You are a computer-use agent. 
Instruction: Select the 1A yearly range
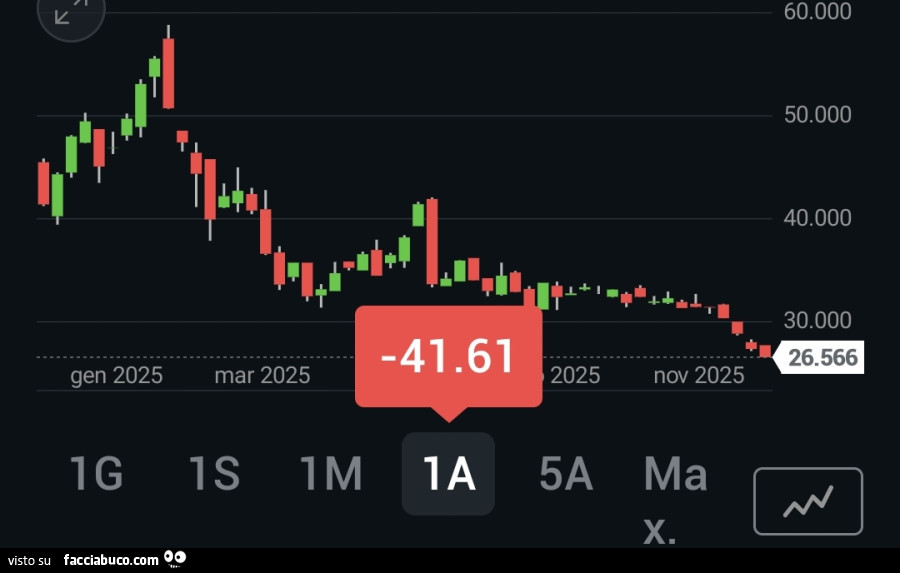[448, 474]
